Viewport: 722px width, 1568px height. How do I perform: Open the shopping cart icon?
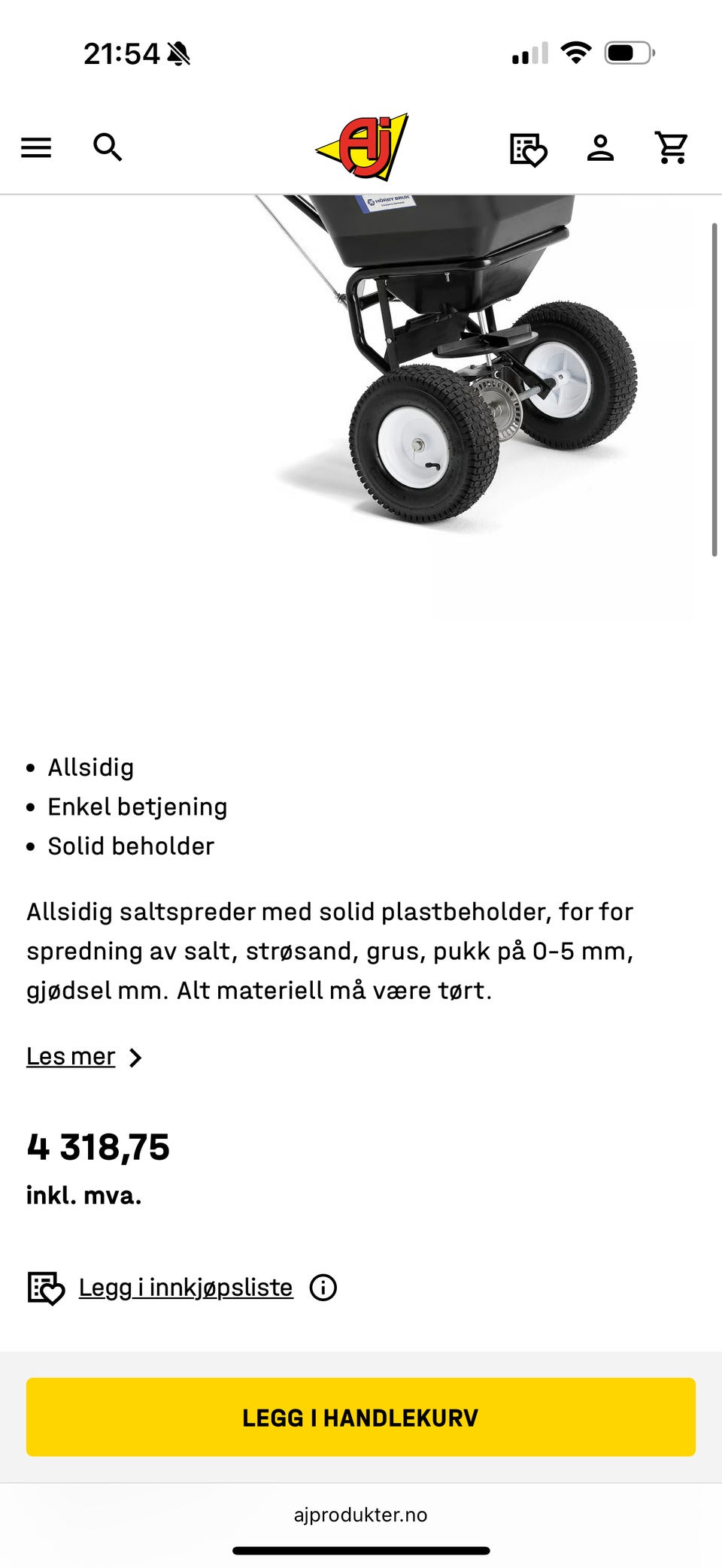pos(672,148)
